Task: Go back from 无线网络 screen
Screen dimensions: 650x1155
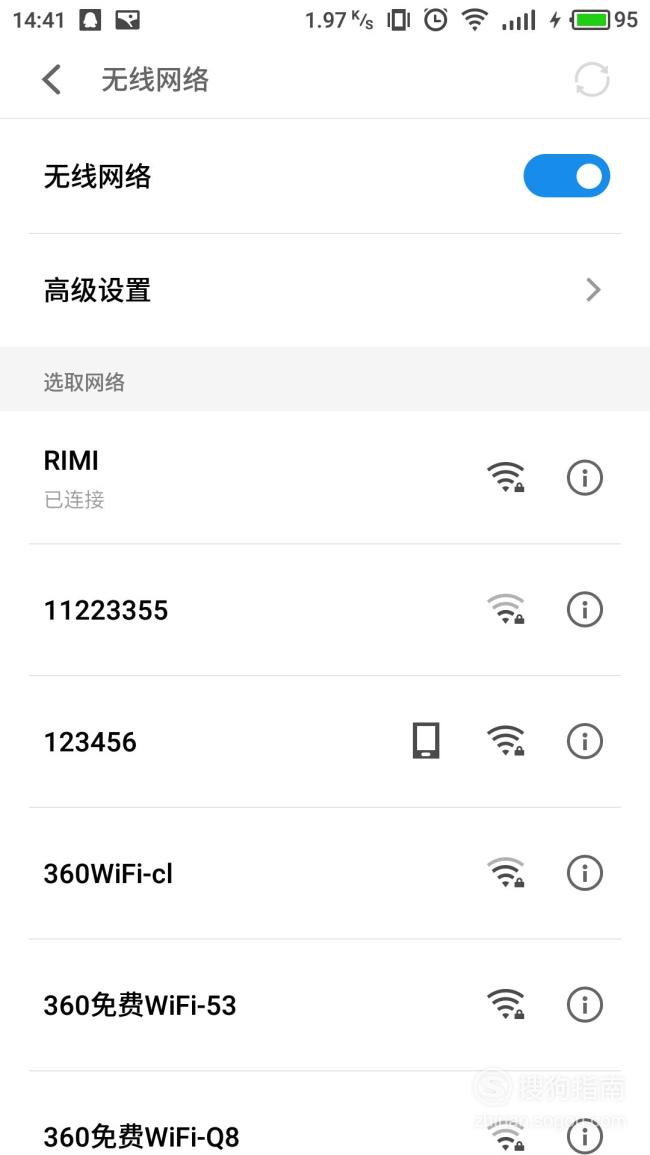Action: [52, 79]
